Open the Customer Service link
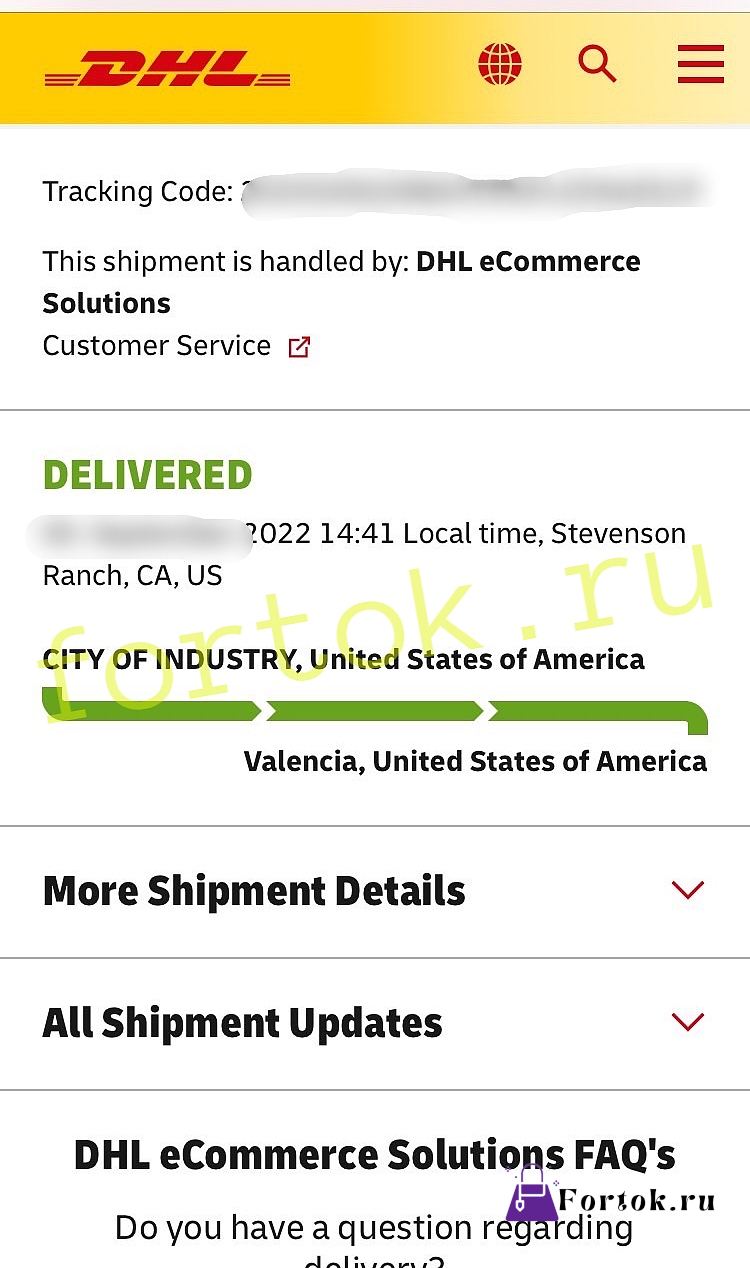750x1268 pixels. click(176, 346)
